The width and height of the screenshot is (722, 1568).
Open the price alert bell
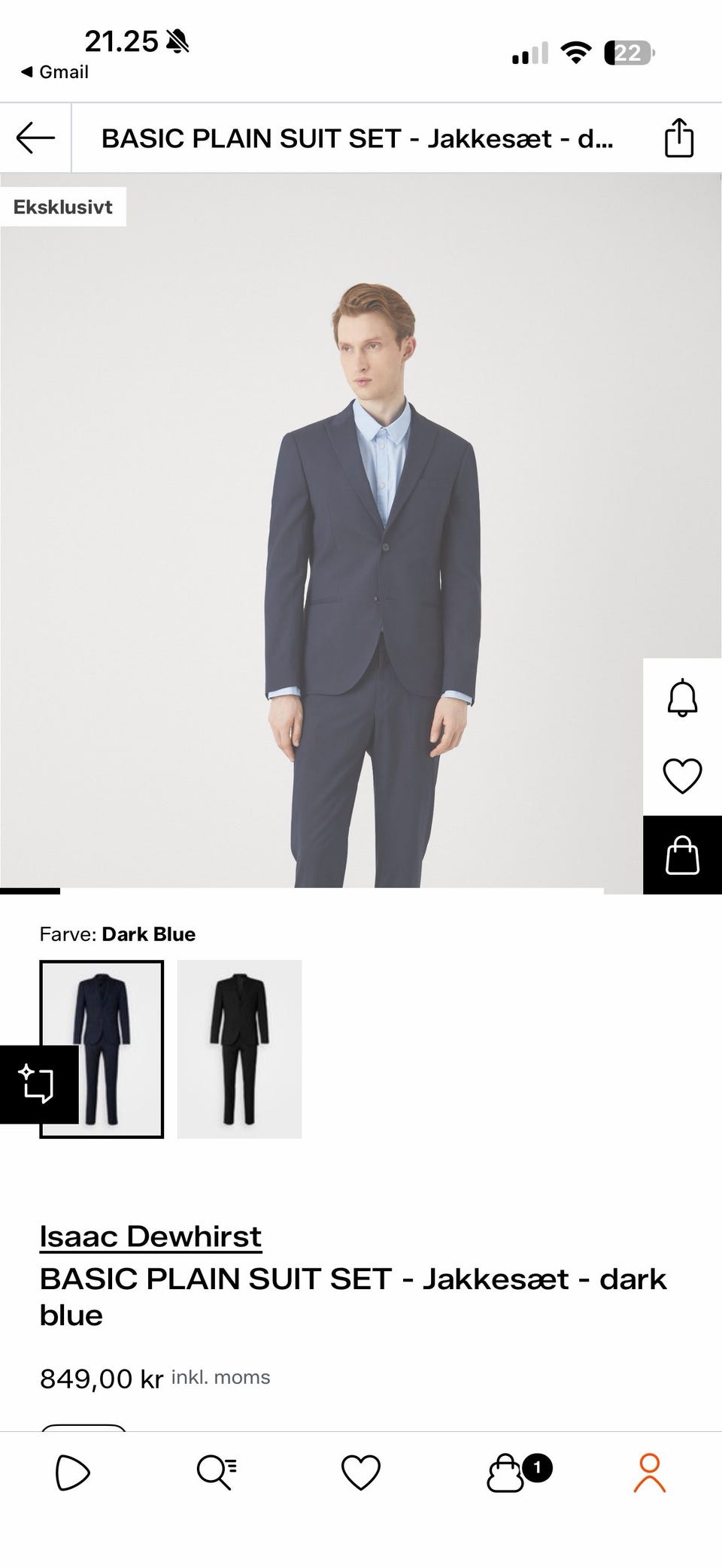(682, 698)
